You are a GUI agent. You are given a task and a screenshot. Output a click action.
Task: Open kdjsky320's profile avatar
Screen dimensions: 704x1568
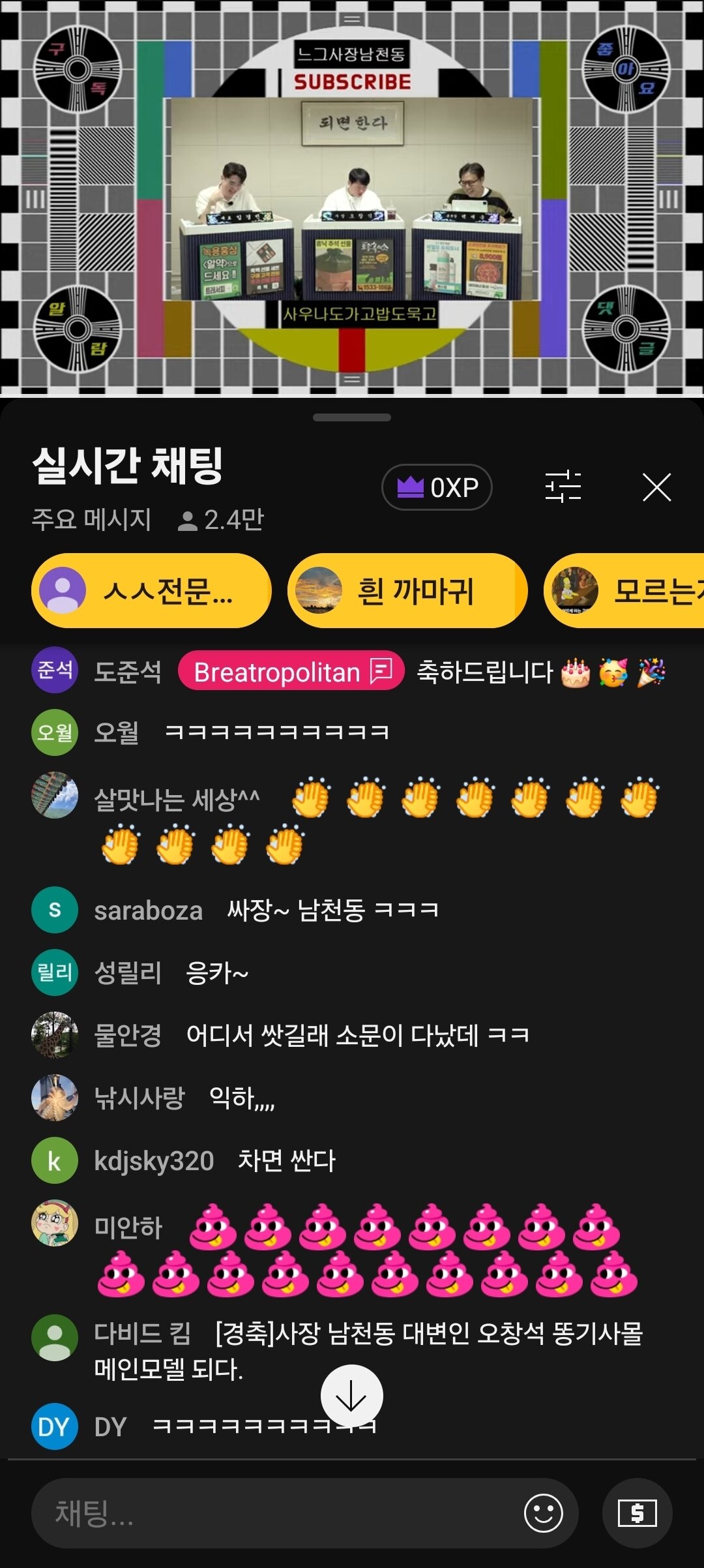(55, 1161)
